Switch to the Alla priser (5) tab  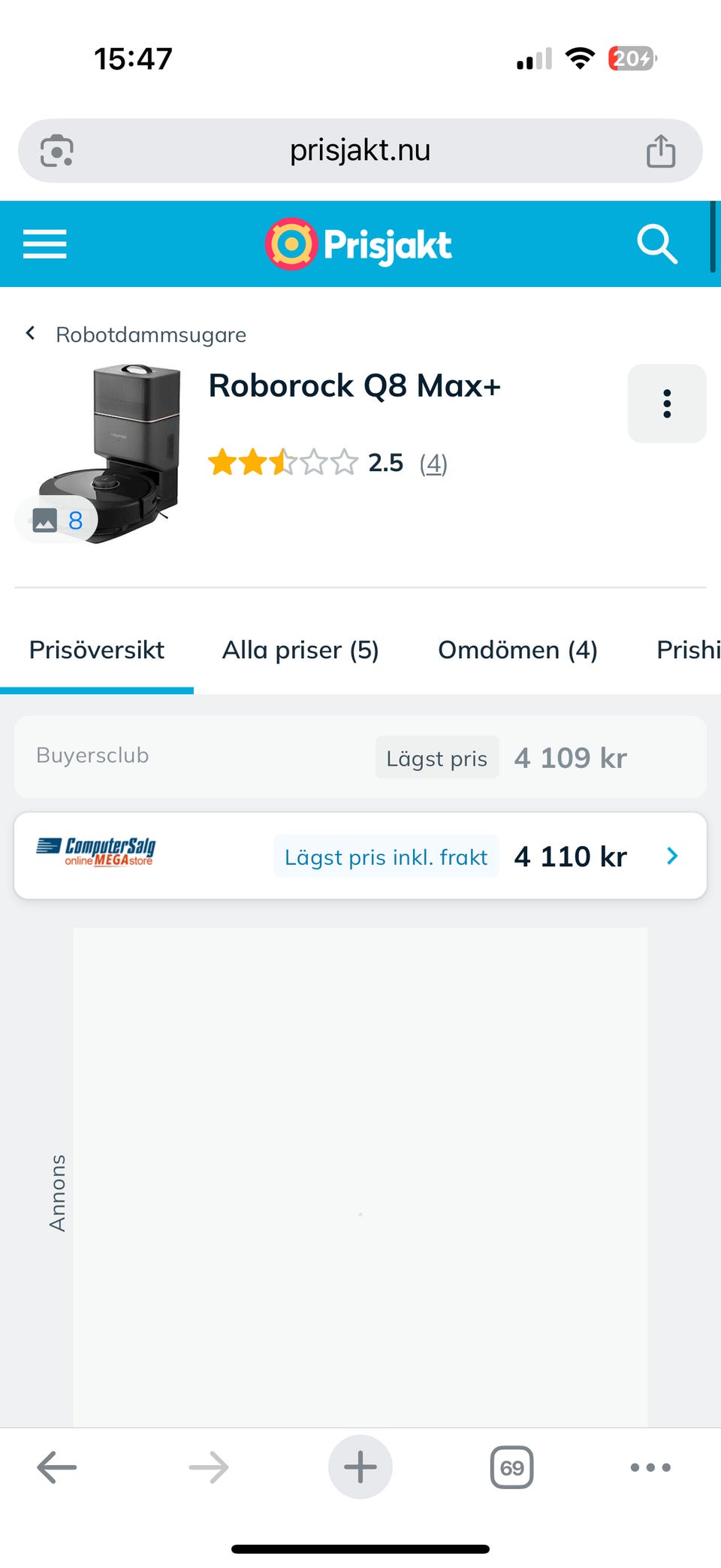[300, 649]
